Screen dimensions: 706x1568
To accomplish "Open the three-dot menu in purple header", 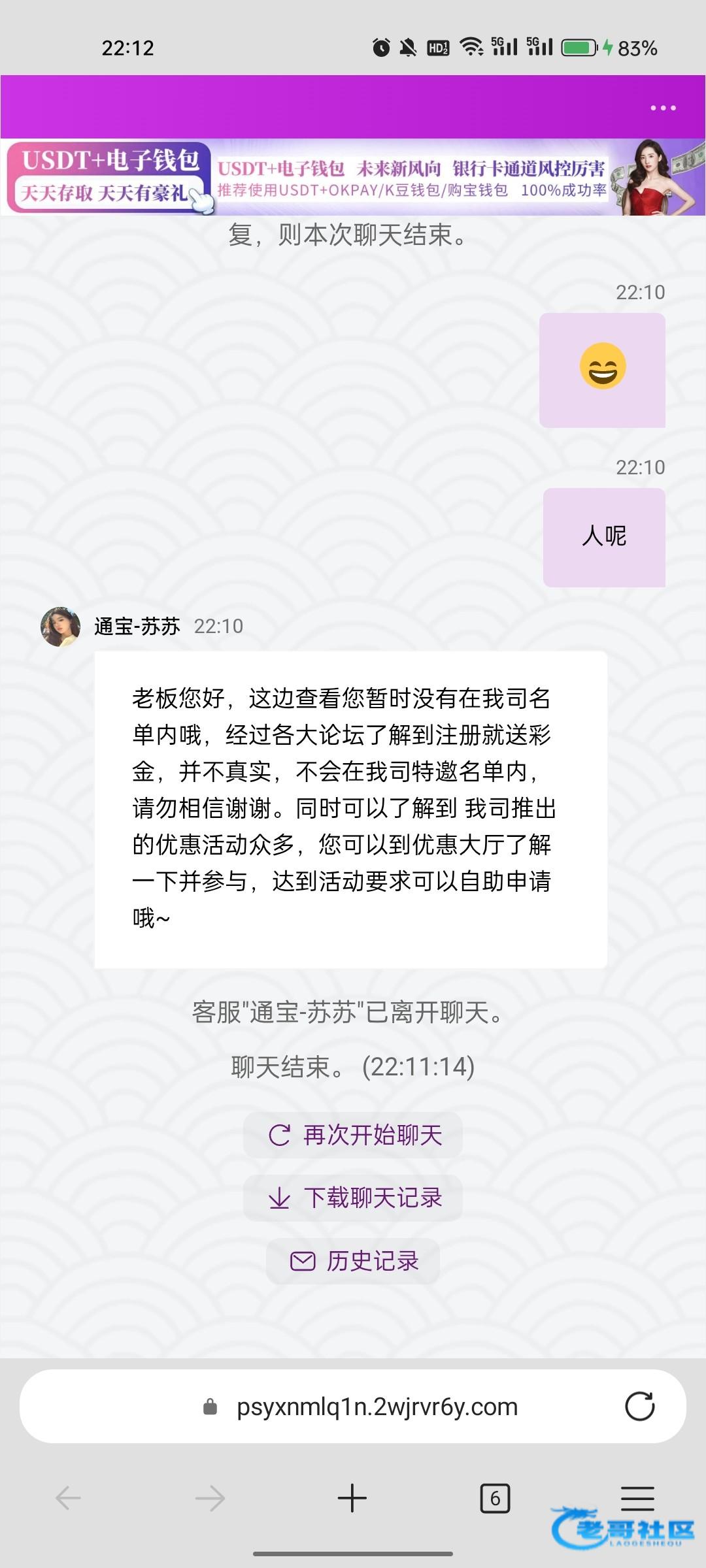I will click(663, 108).
